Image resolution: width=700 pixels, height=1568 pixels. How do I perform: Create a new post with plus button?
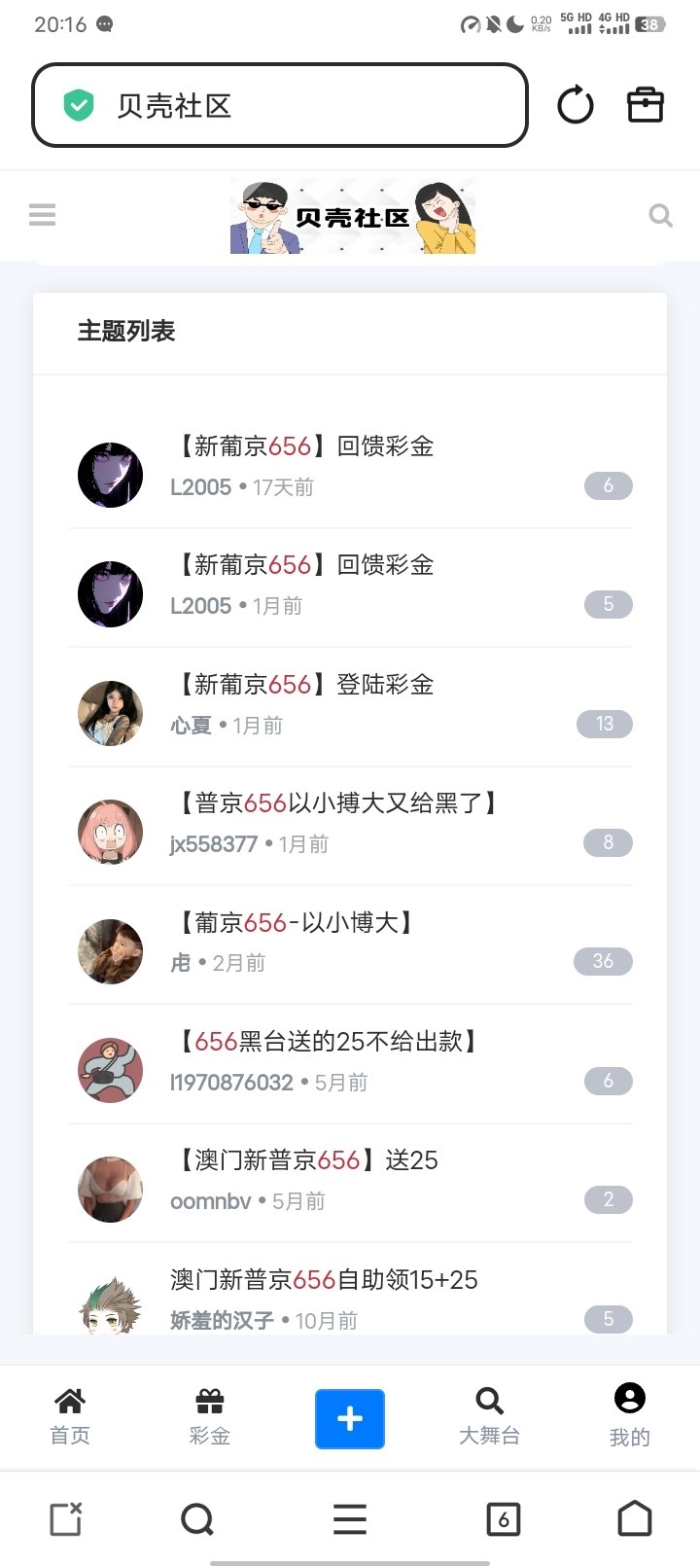[x=350, y=1419]
